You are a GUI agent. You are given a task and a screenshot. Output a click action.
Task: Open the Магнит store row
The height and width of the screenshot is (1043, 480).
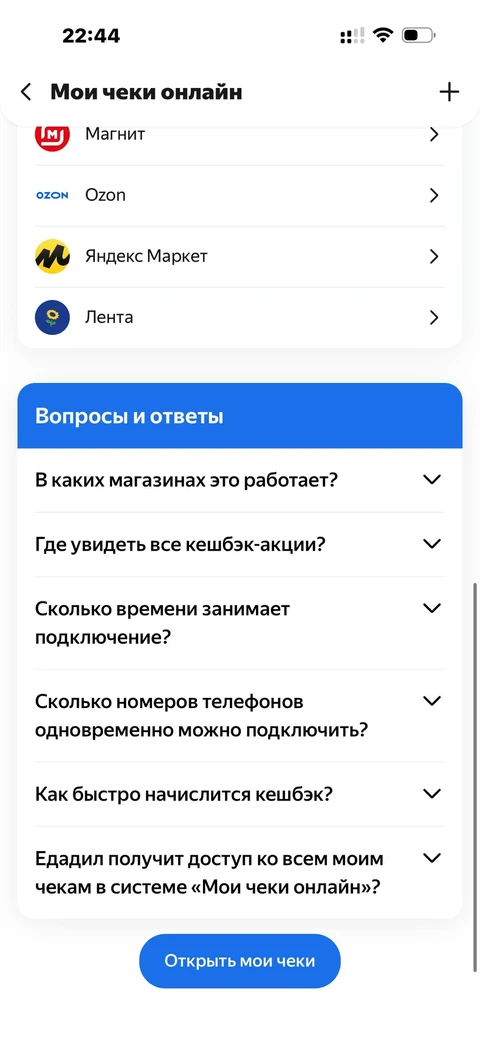pyautogui.click(x=239, y=135)
